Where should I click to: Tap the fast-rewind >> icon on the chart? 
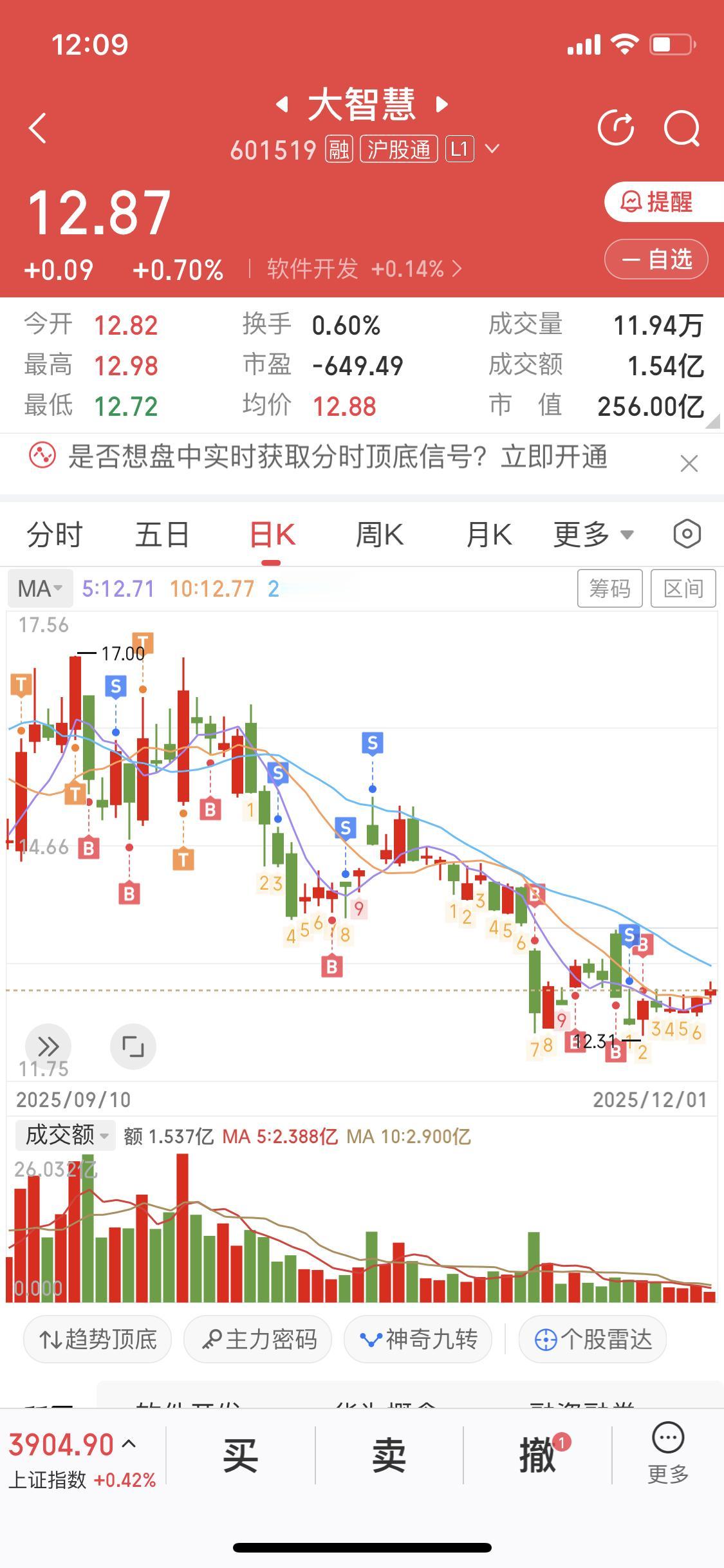coord(48,1046)
